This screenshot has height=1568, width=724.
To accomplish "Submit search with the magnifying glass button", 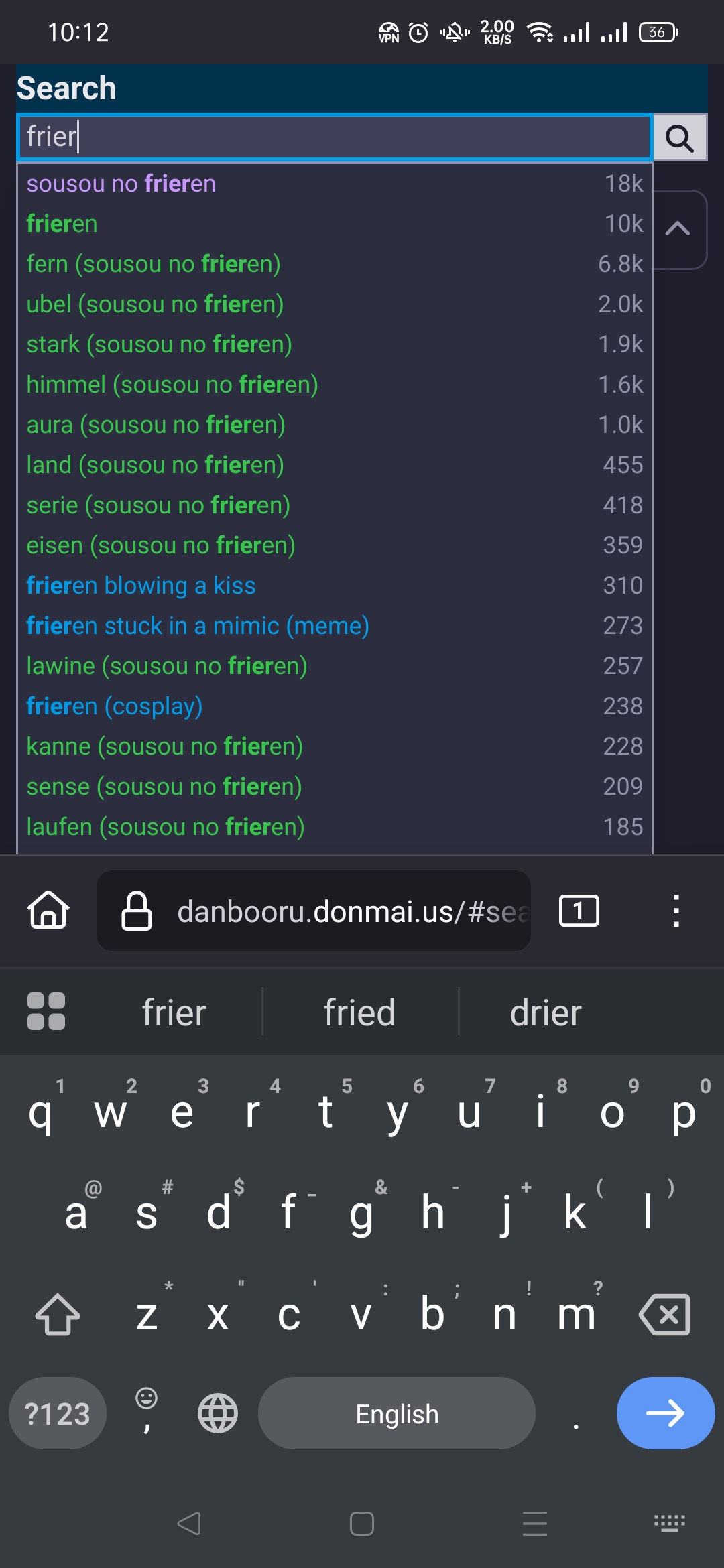I will point(679,138).
